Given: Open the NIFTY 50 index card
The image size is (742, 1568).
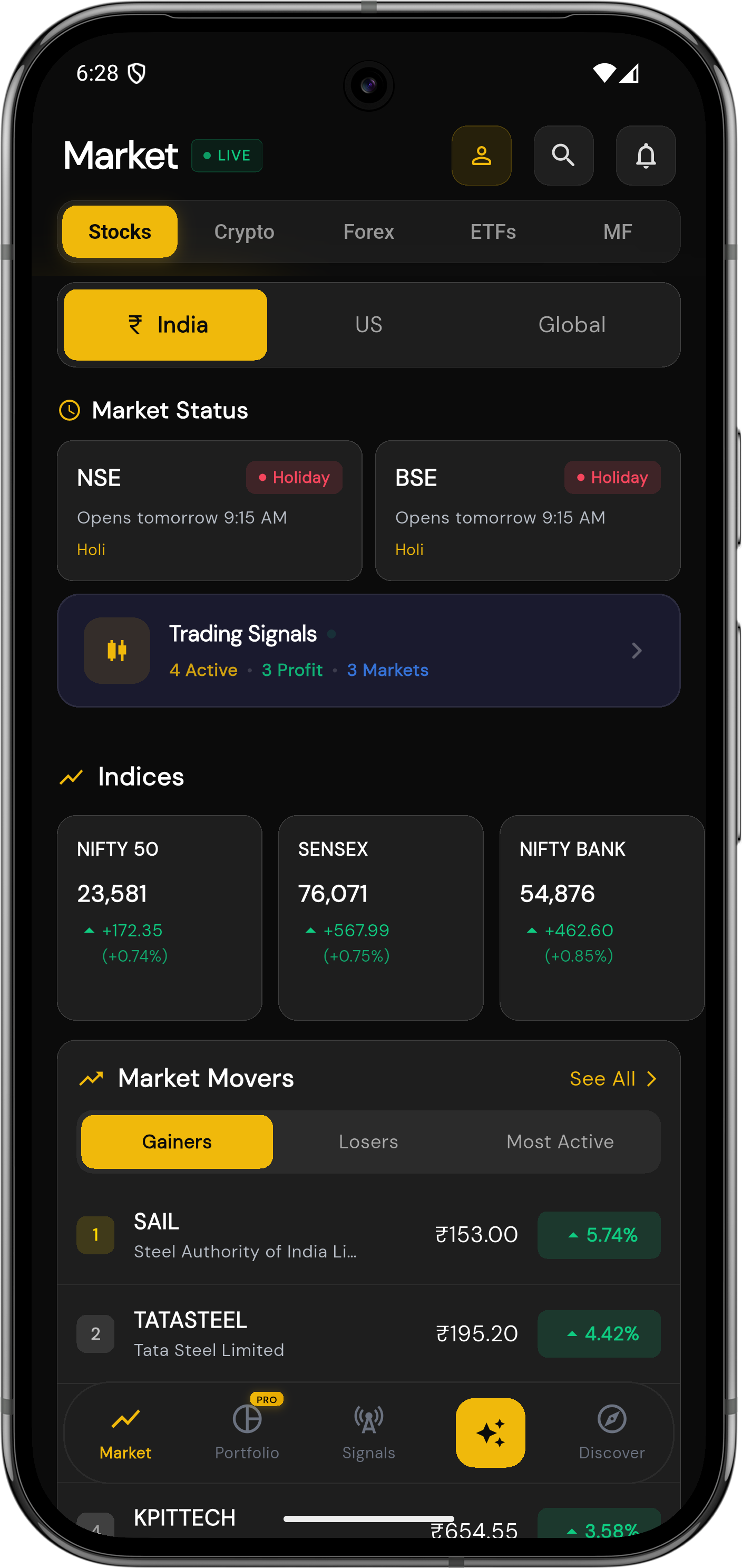Looking at the screenshot, I should (x=159, y=917).
